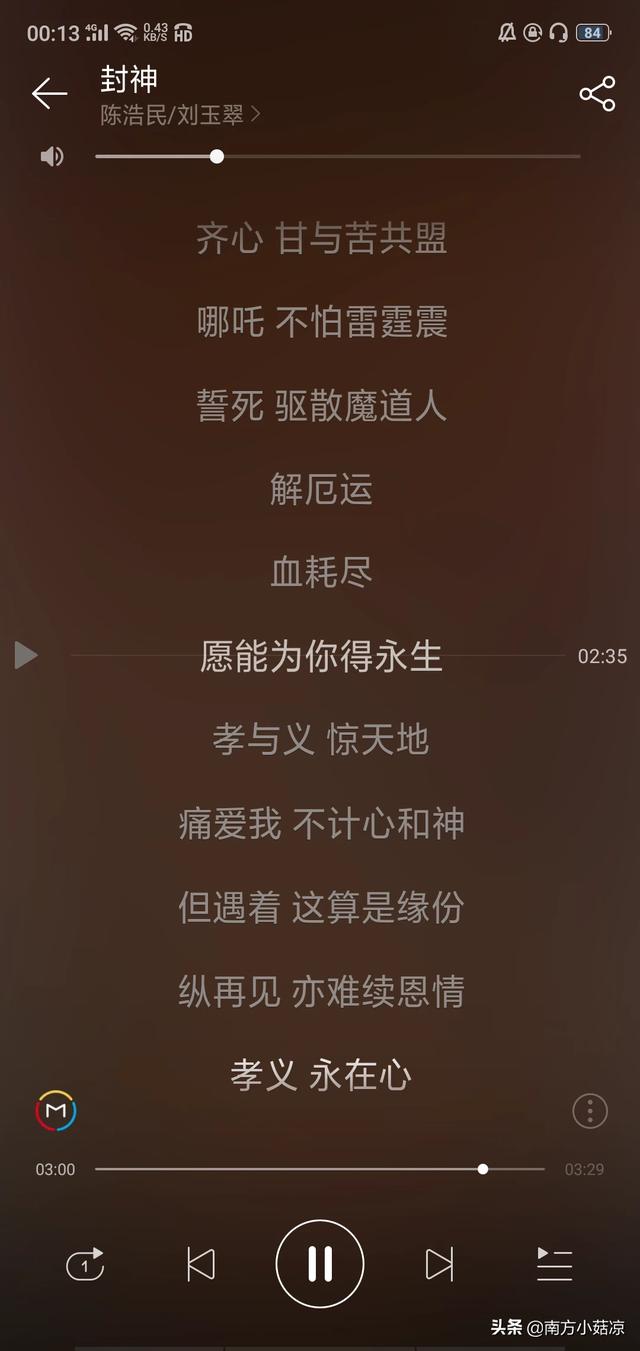640x1351 pixels.
Task: Tap the colorful M sound effect icon
Action: click(56, 1110)
